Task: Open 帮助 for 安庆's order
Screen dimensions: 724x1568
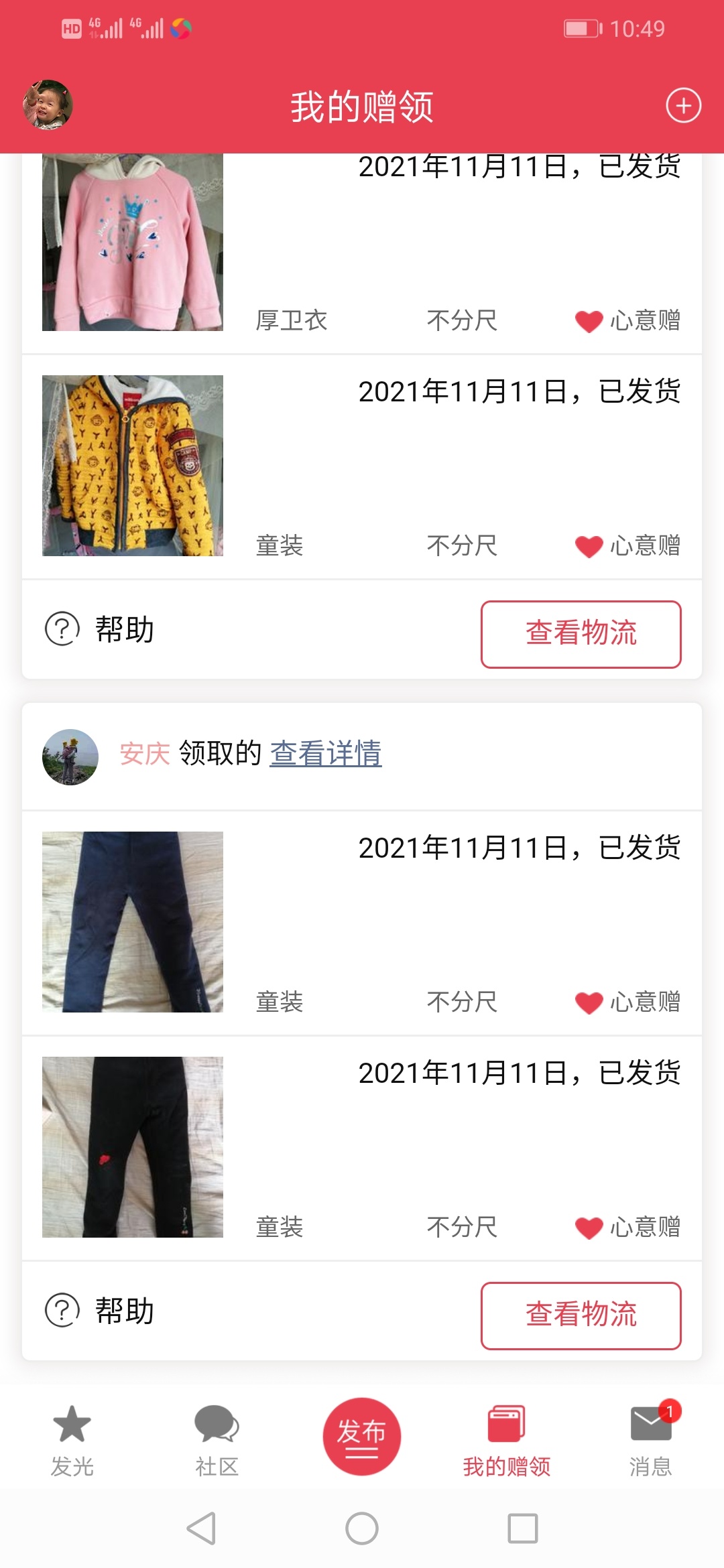Action: [100, 1311]
